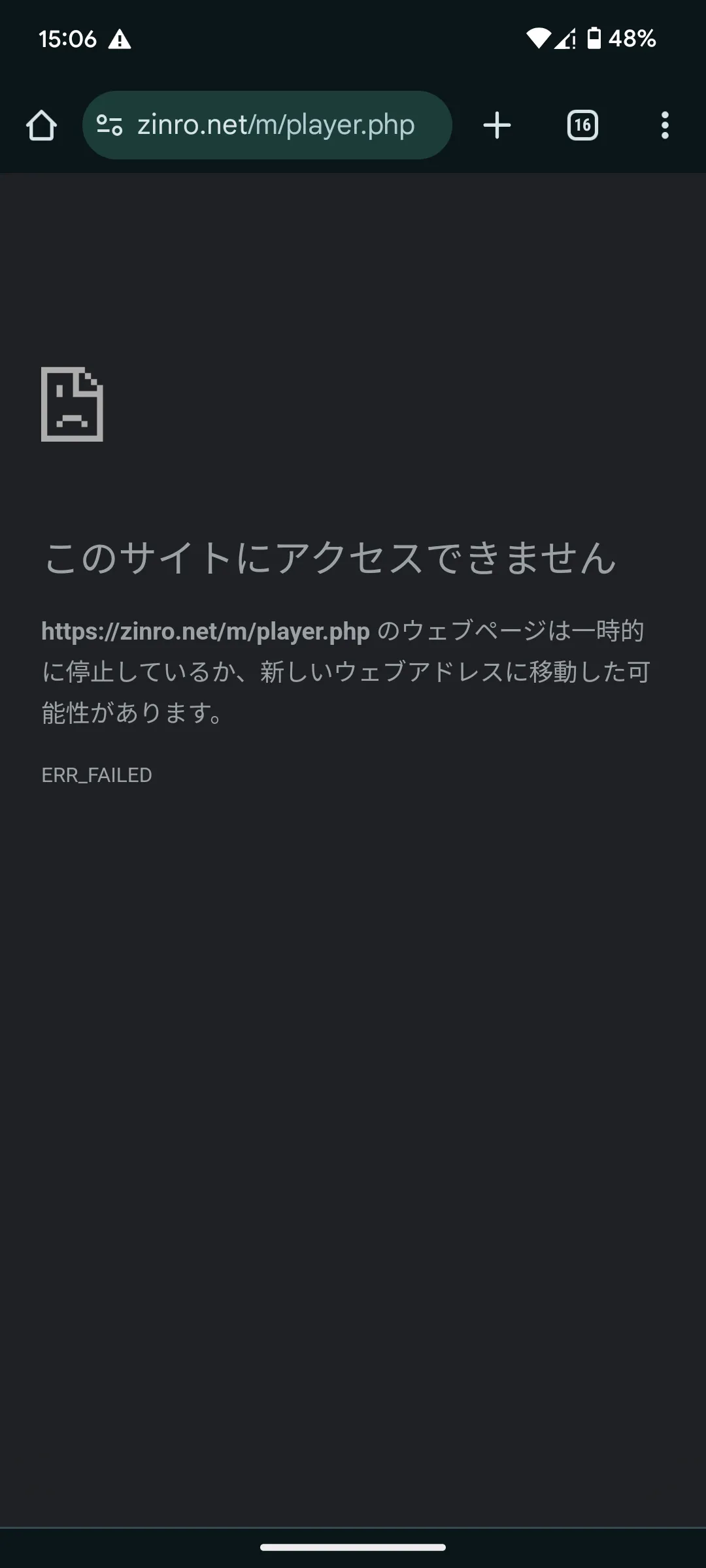Viewport: 706px width, 1568px height.
Task: Open the three-dot overflow menu
Action: click(x=665, y=125)
